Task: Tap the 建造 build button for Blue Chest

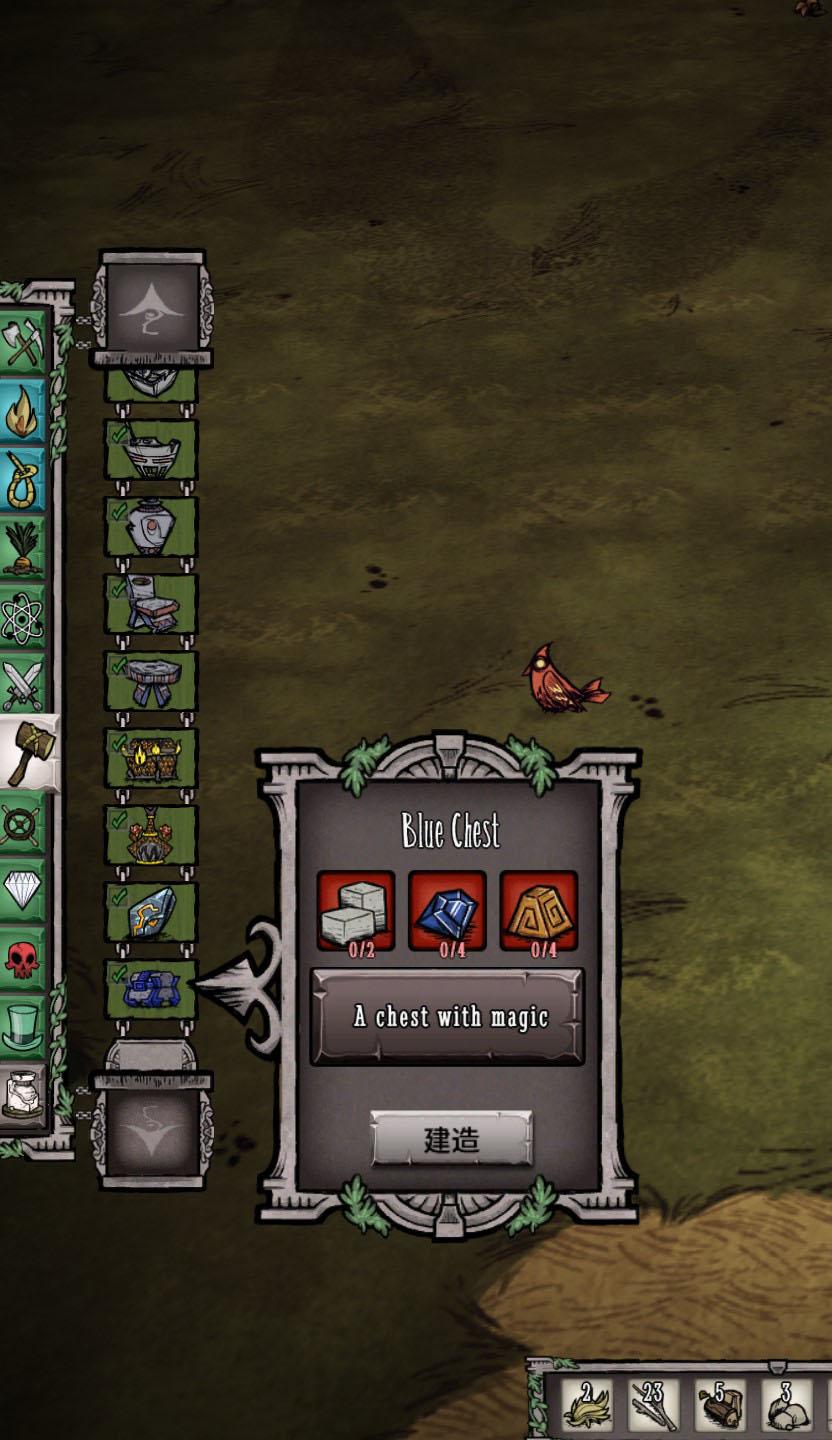Action: [x=451, y=1139]
